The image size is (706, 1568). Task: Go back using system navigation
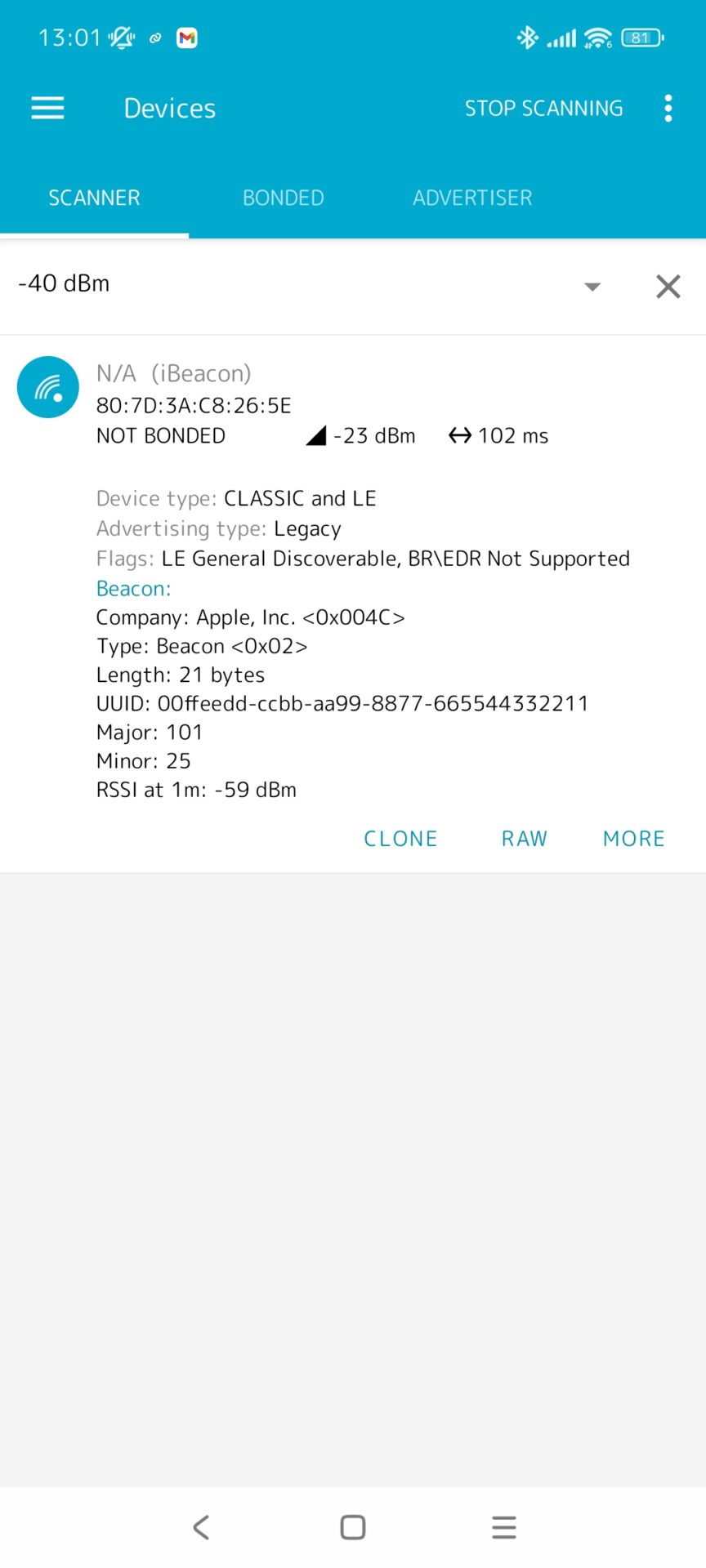tap(201, 1527)
